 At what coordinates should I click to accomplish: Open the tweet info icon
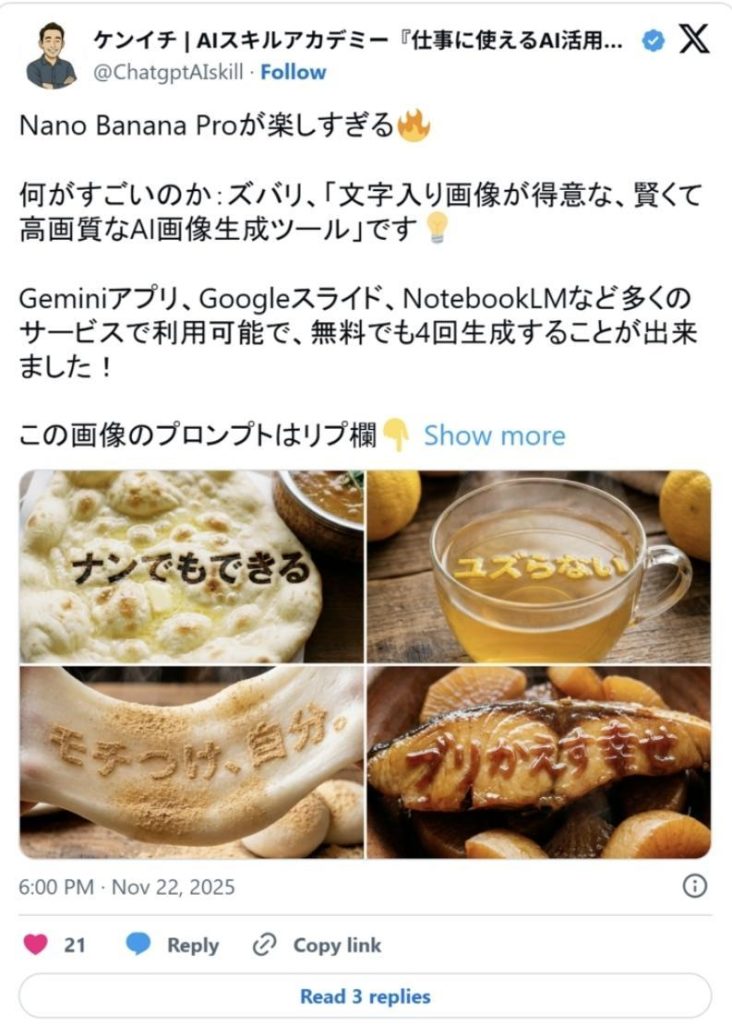tap(694, 886)
